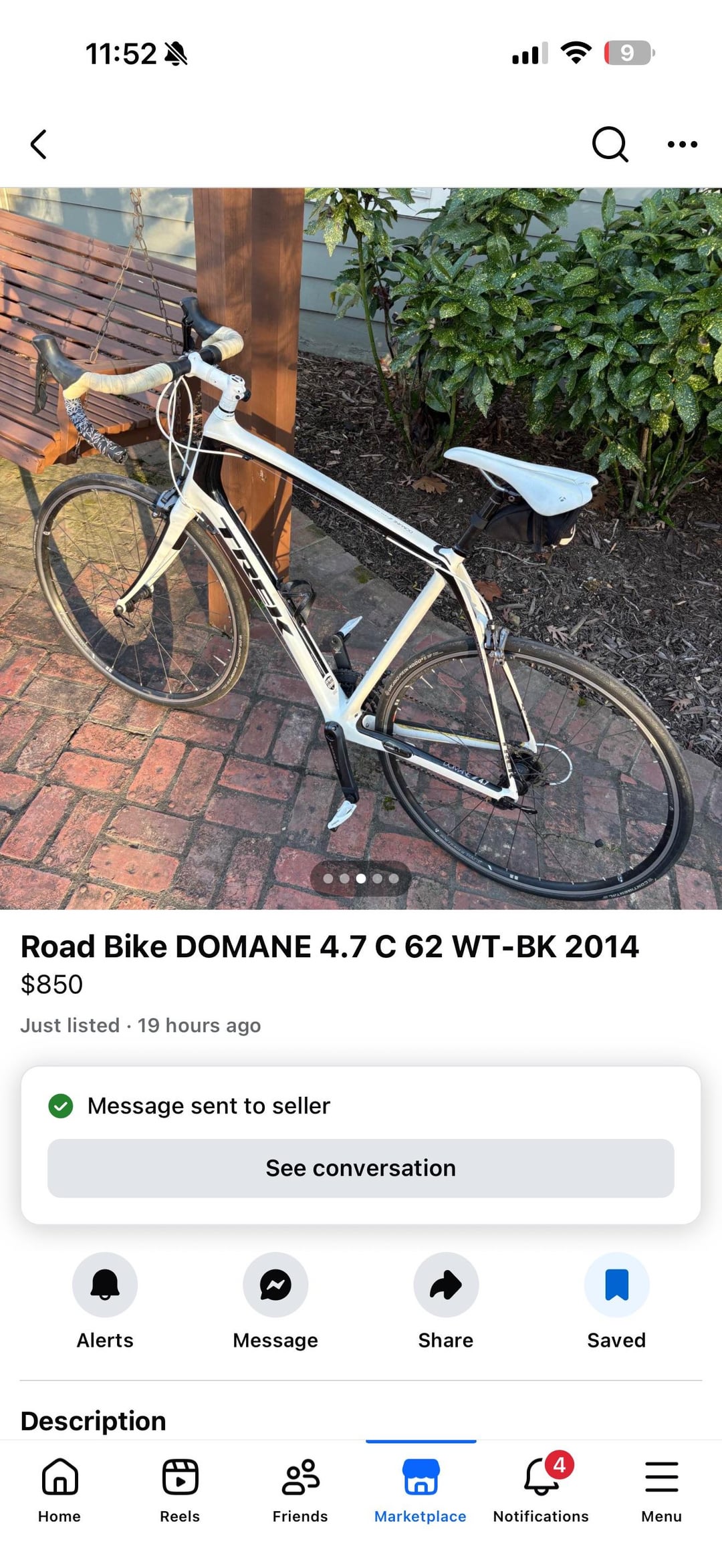Viewport: 722px width, 1568px height.
Task: Share this bike listing
Action: coord(446,1285)
